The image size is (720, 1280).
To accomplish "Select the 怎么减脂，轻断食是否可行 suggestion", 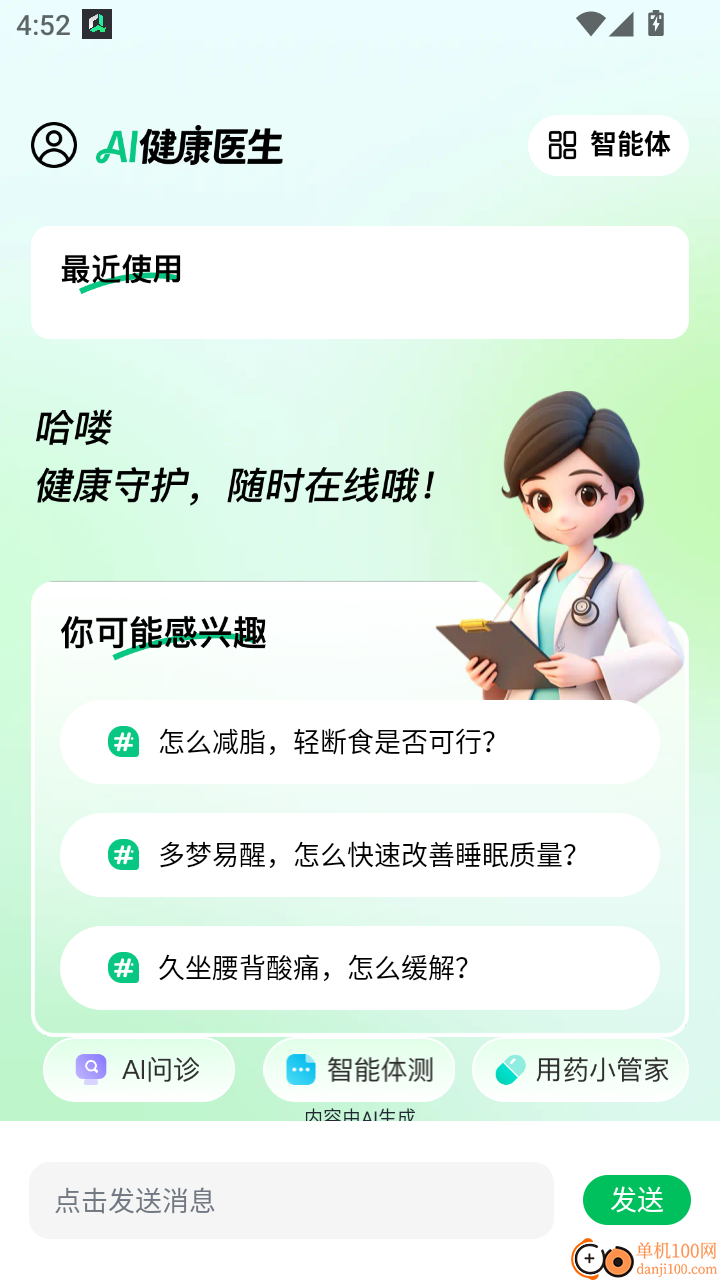I will pyautogui.click(x=360, y=742).
